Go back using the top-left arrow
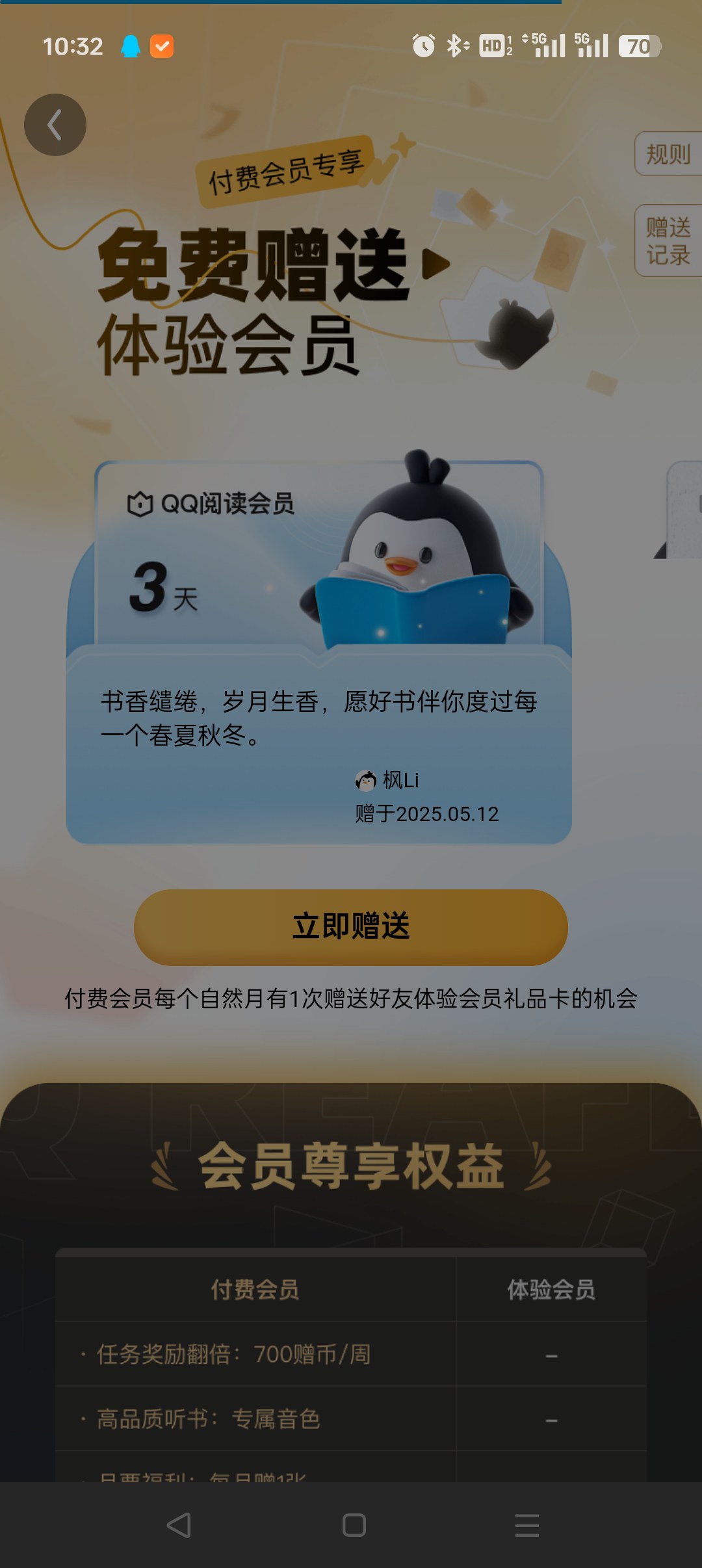The height and width of the screenshot is (1568, 702). [55, 125]
